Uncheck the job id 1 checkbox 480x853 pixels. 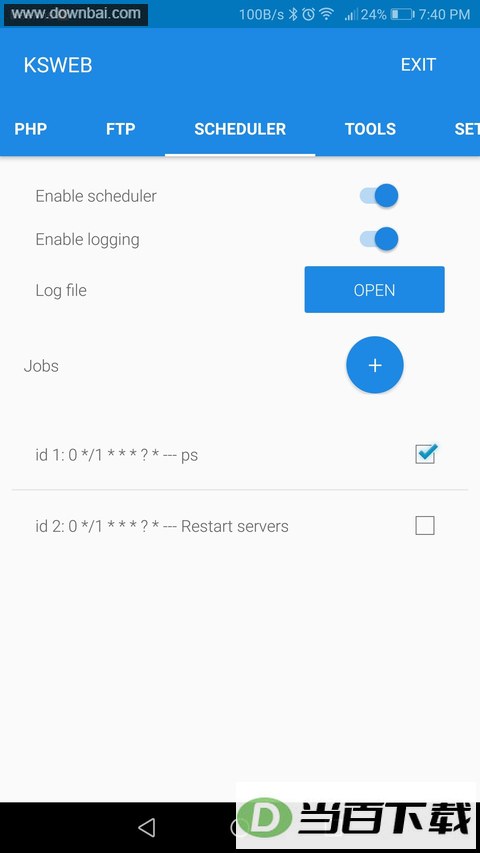(425, 454)
